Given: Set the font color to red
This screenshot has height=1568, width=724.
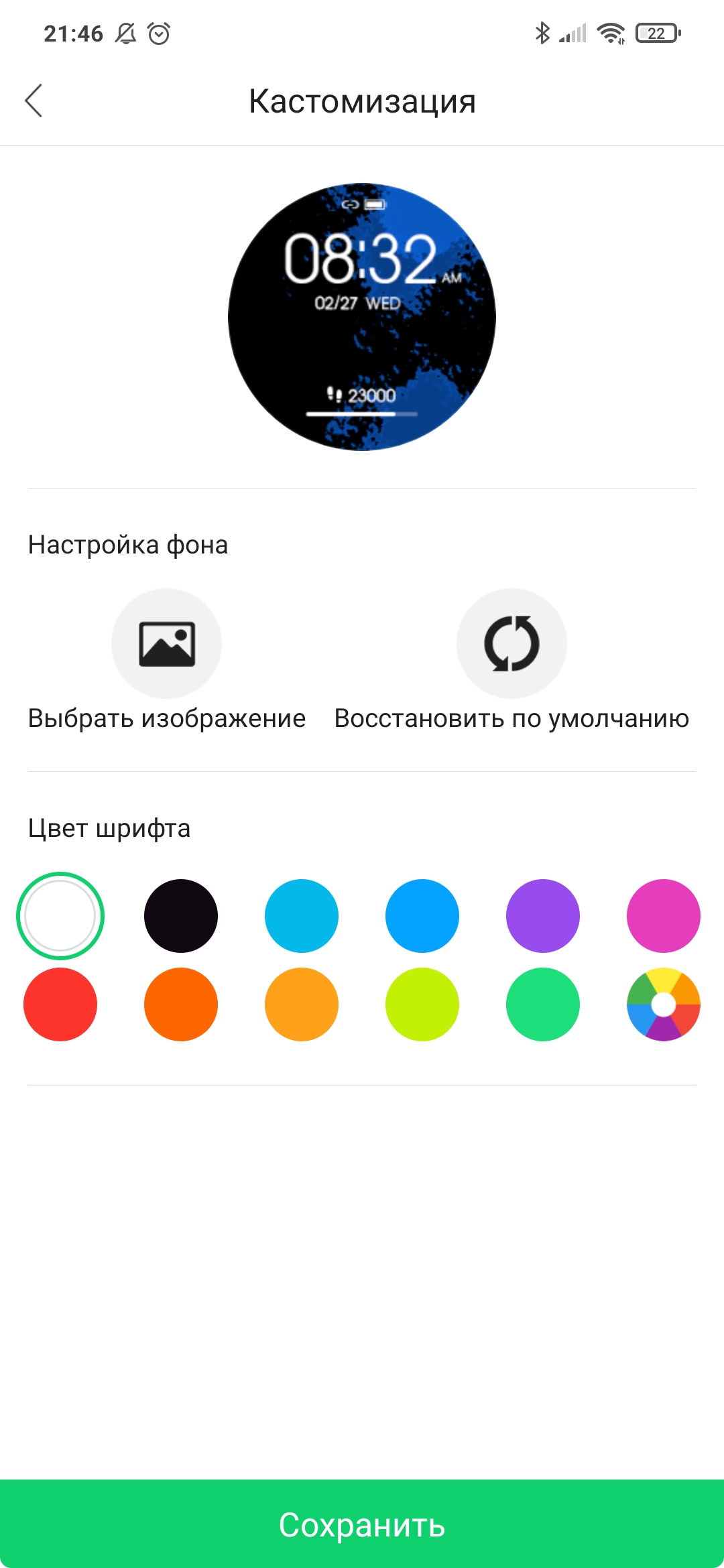Looking at the screenshot, I should click(x=60, y=1004).
